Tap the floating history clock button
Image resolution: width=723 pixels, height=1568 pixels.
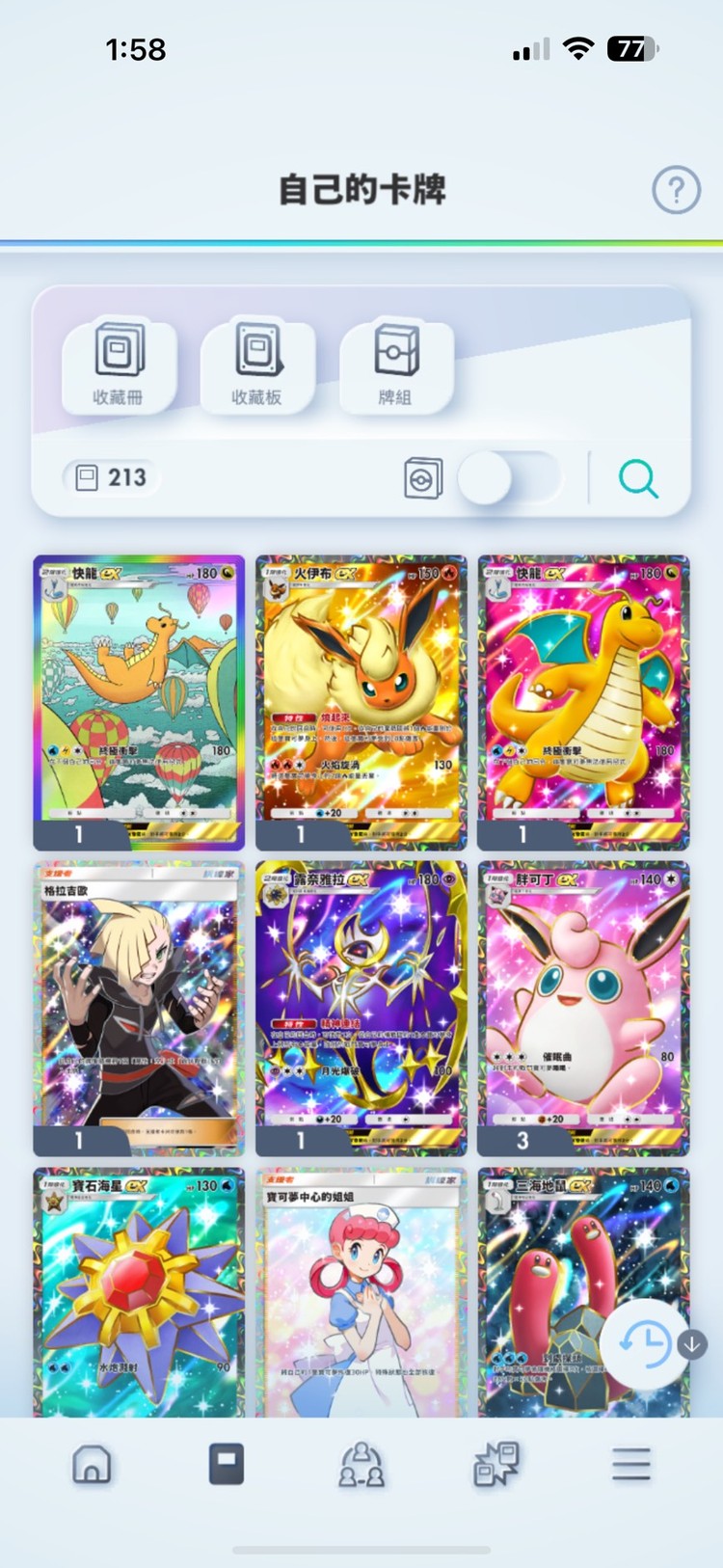644,1343
